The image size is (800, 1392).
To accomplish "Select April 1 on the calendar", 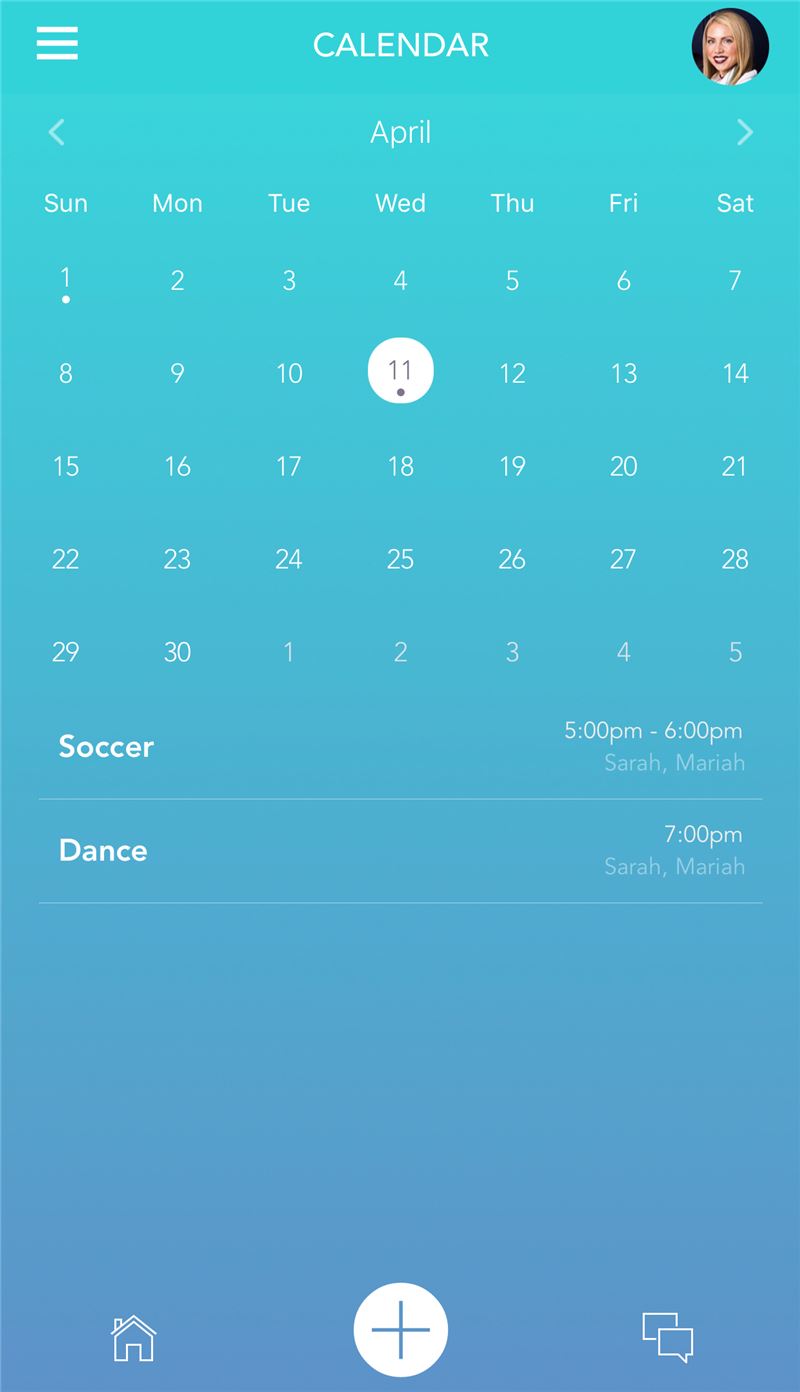I will click(66, 280).
